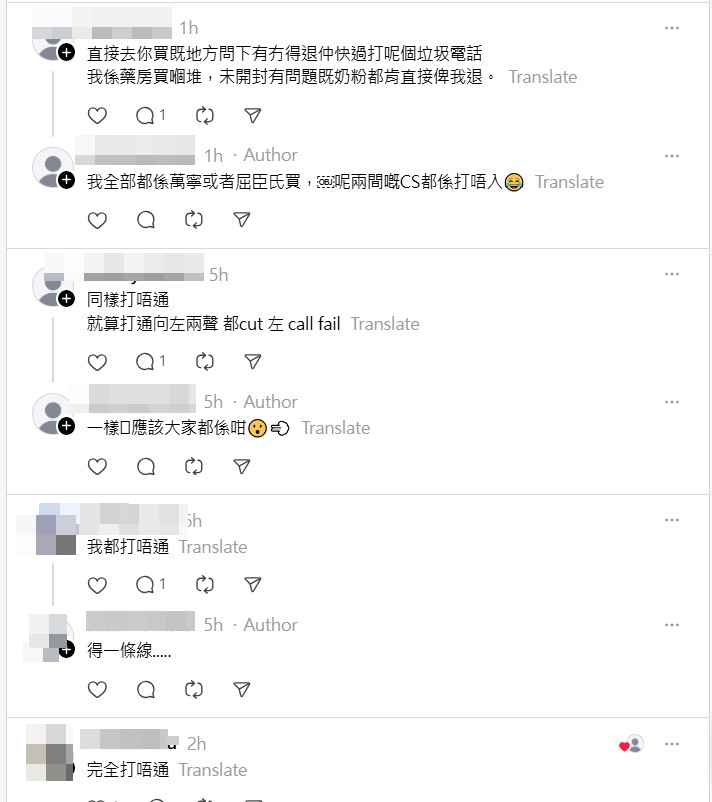Viewport: 712px width, 802px height.
Task: Open overflow menu for 得一條線 reply
Action: coord(672,625)
